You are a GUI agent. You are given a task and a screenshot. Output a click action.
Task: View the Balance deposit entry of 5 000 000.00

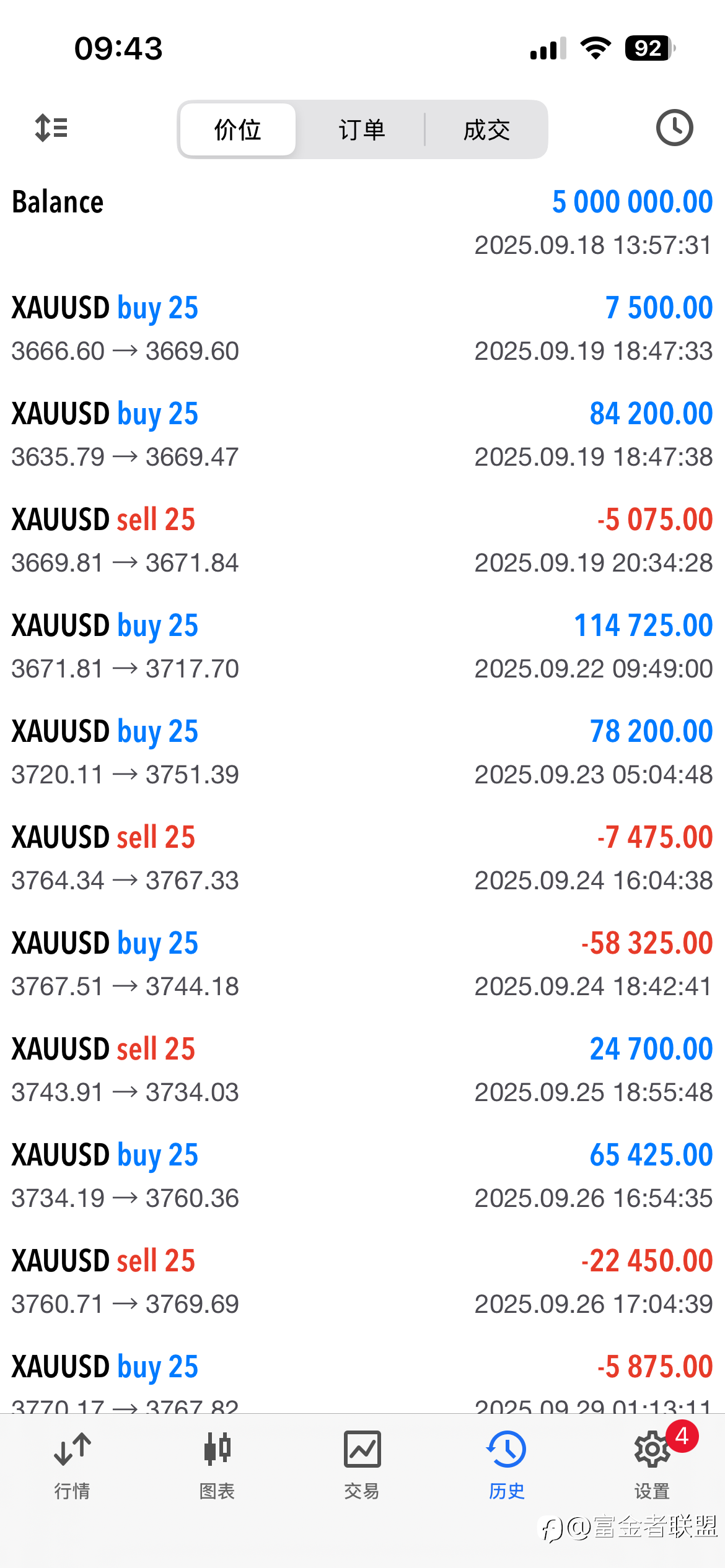coord(362,223)
